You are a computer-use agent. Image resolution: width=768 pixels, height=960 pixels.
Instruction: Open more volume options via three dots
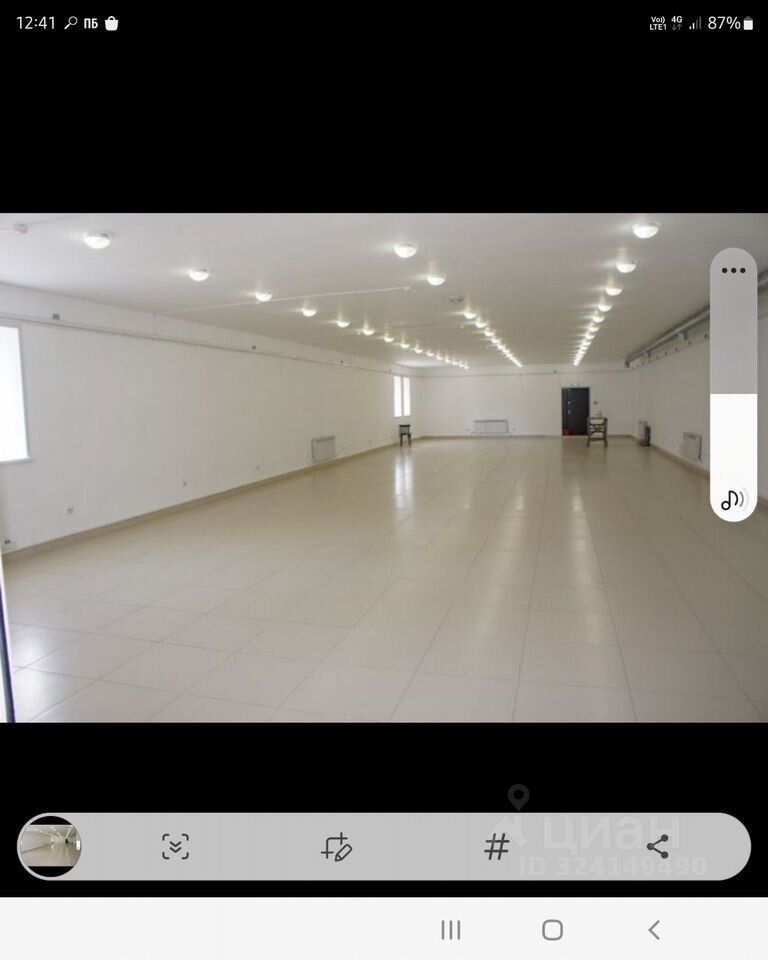(733, 271)
